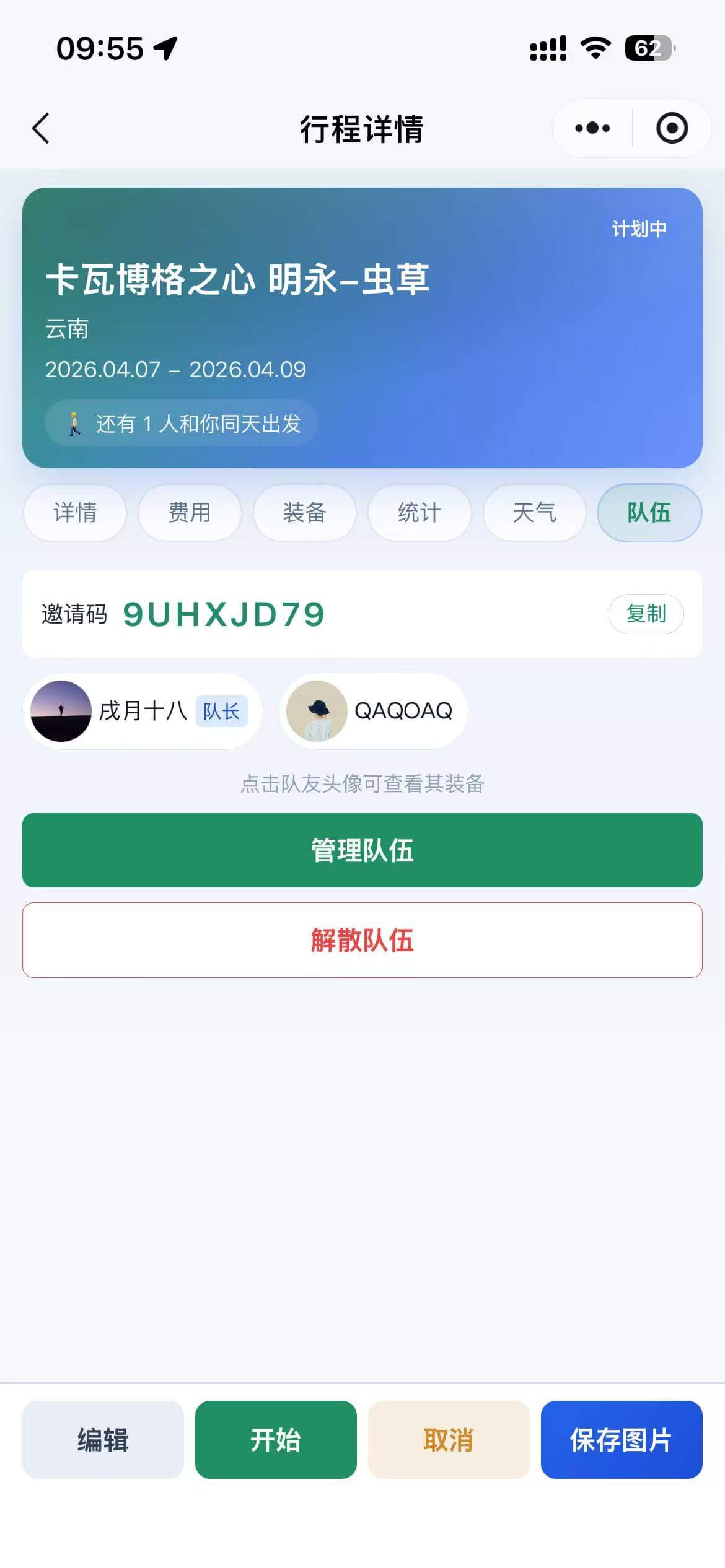Screen dimensions: 725x1568
Task: Switch to the 详情 tab
Action: (74, 513)
